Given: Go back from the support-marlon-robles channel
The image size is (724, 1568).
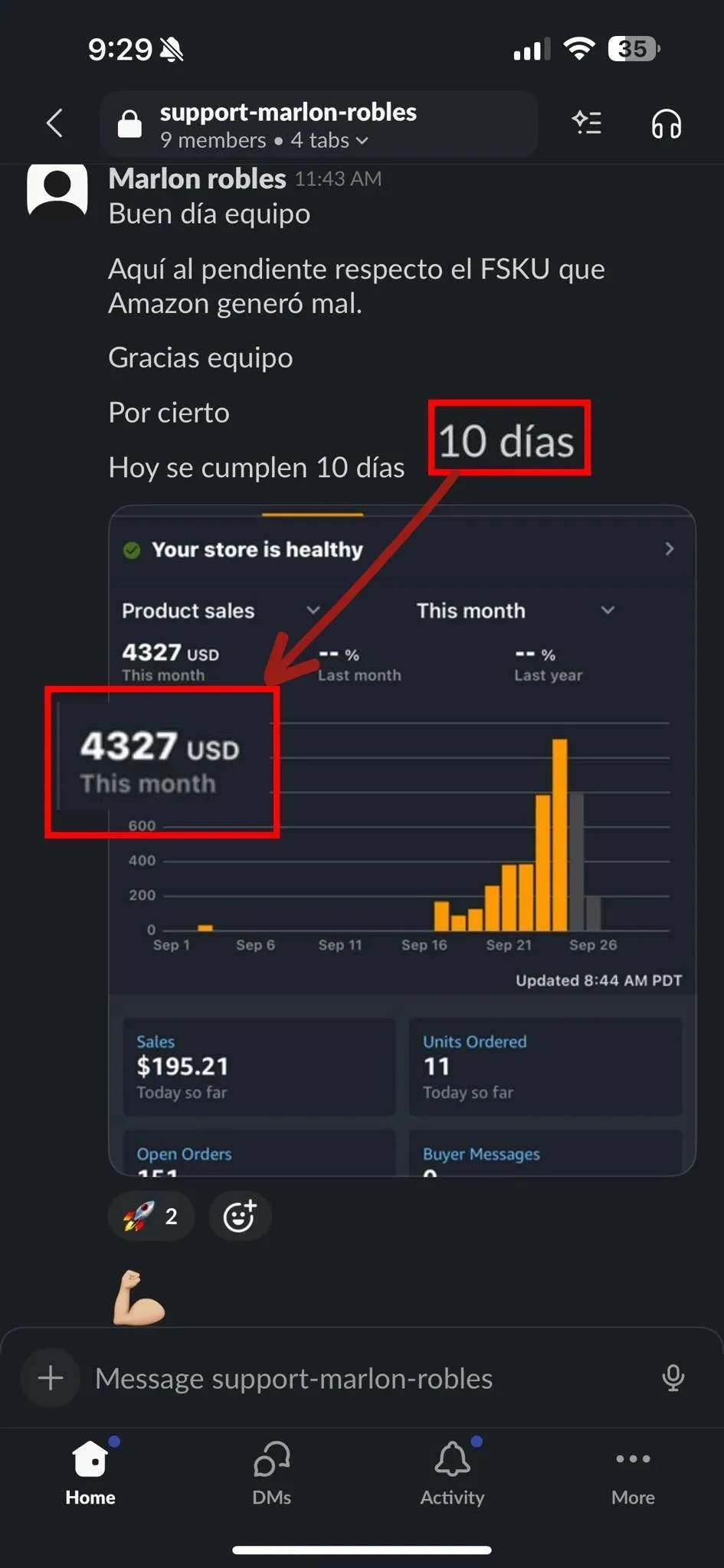Looking at the screenshot, I should click(54, 123).
